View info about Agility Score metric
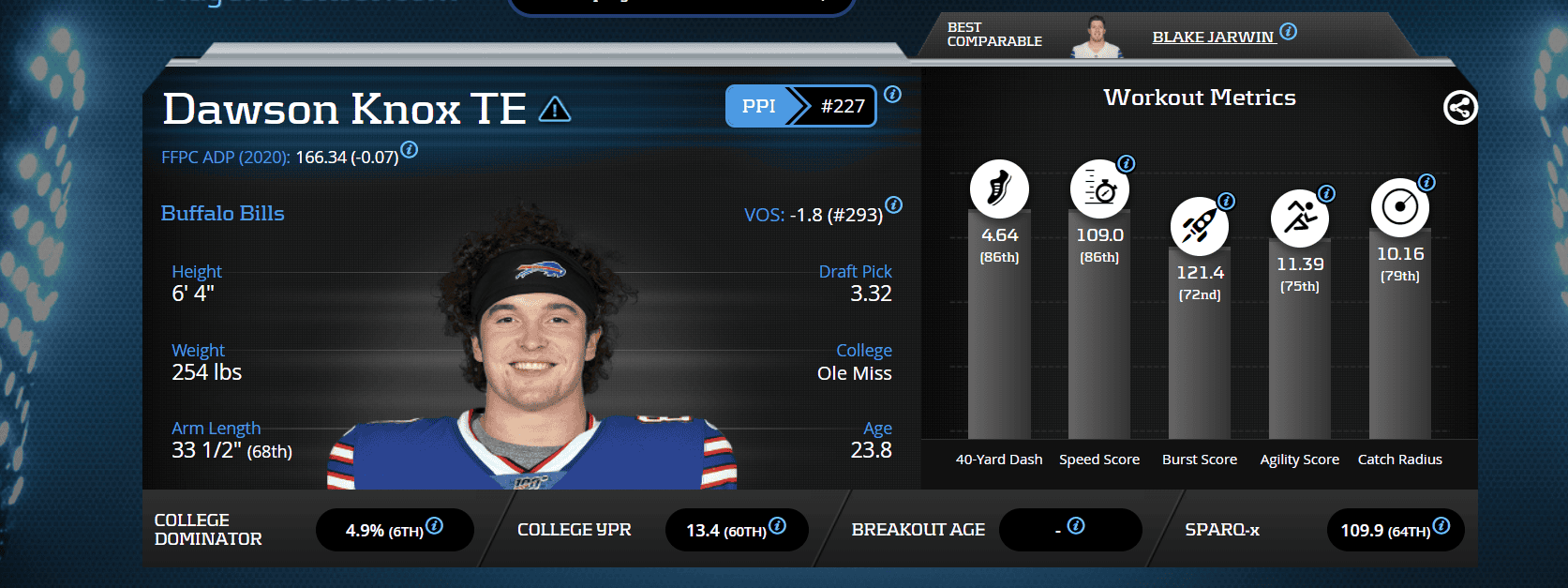The width and height of the screenshot is (1568, 588). 1326,193
